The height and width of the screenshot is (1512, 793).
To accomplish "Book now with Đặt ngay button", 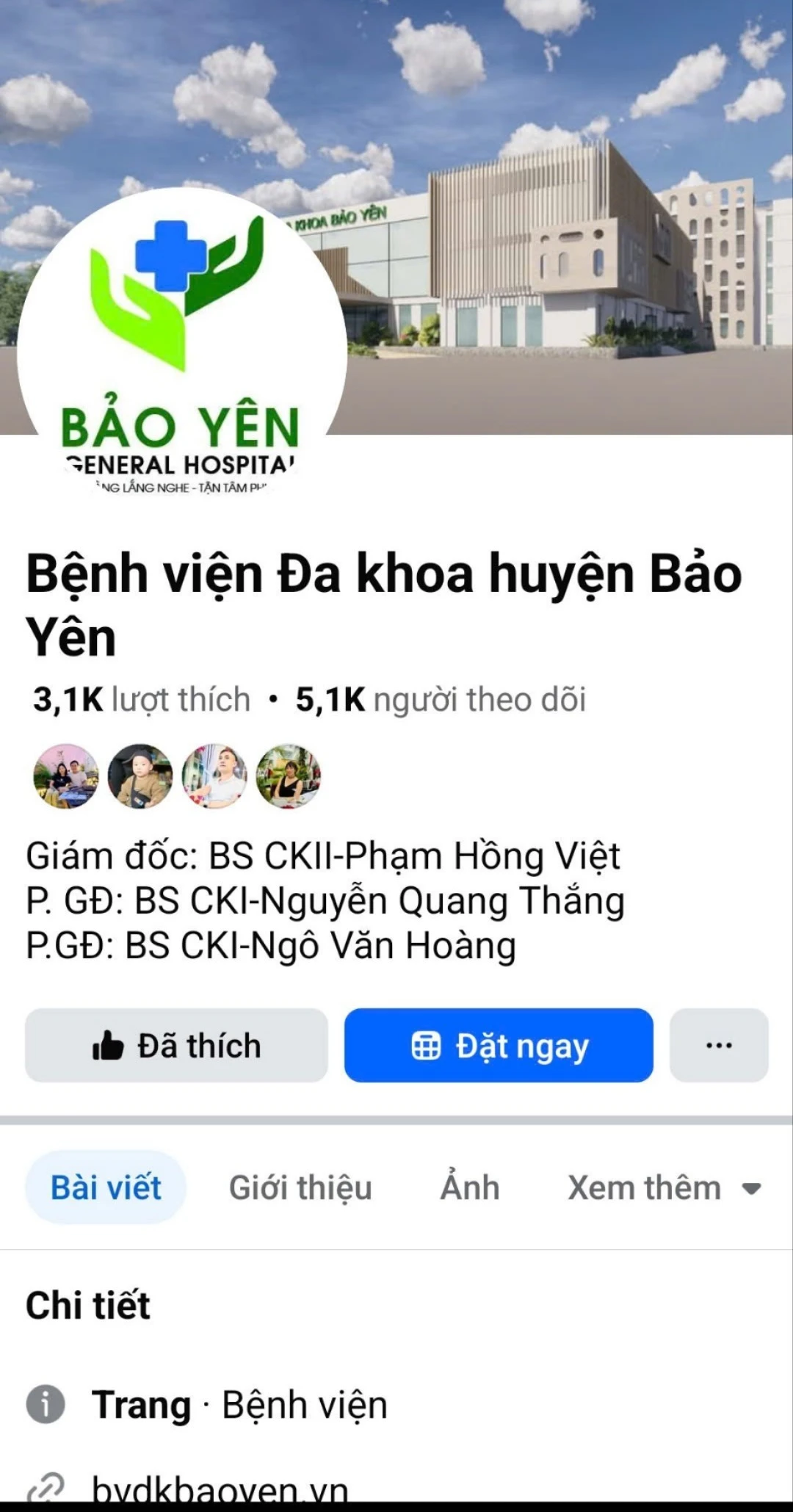I will pyautogui.click(x=499, y=1045).
